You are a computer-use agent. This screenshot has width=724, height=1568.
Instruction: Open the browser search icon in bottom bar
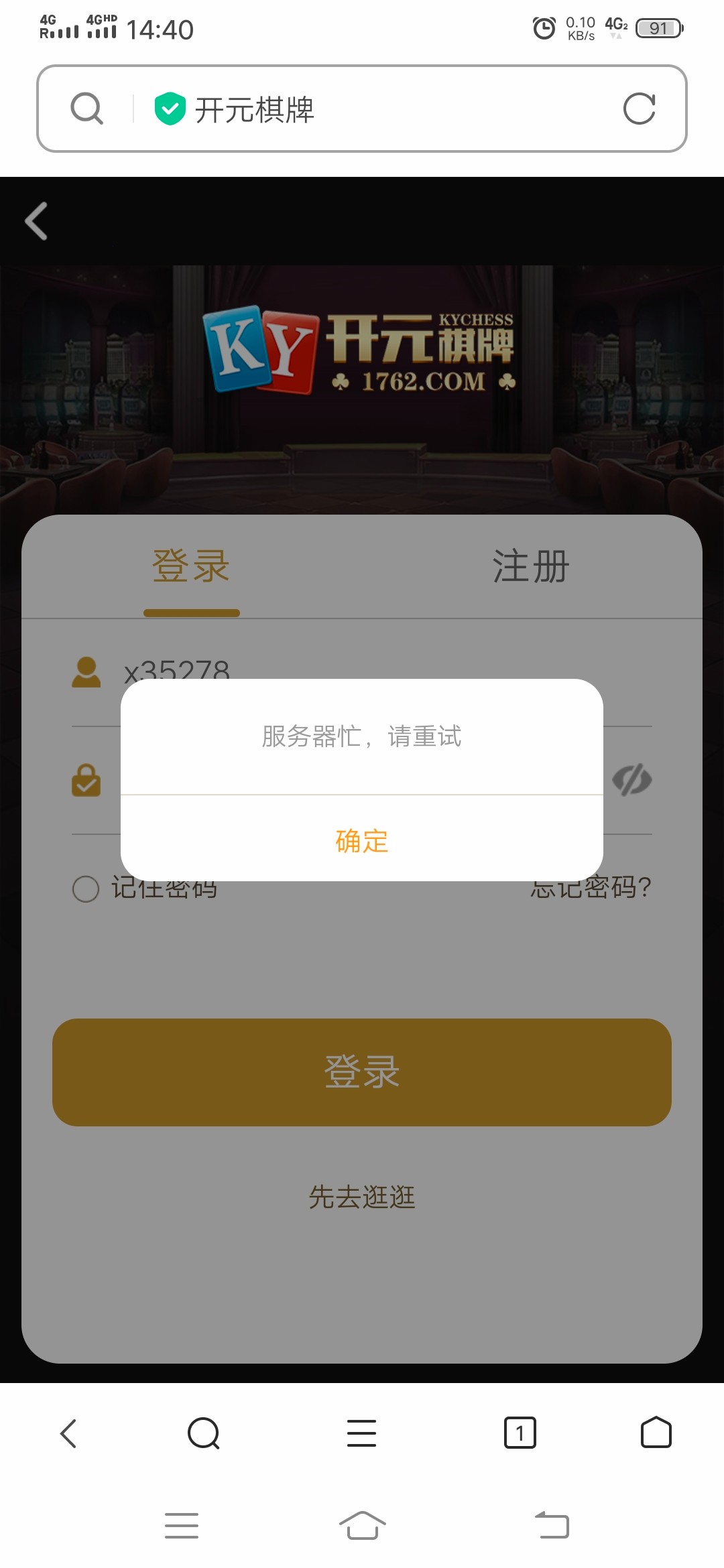click(204, 1433)
